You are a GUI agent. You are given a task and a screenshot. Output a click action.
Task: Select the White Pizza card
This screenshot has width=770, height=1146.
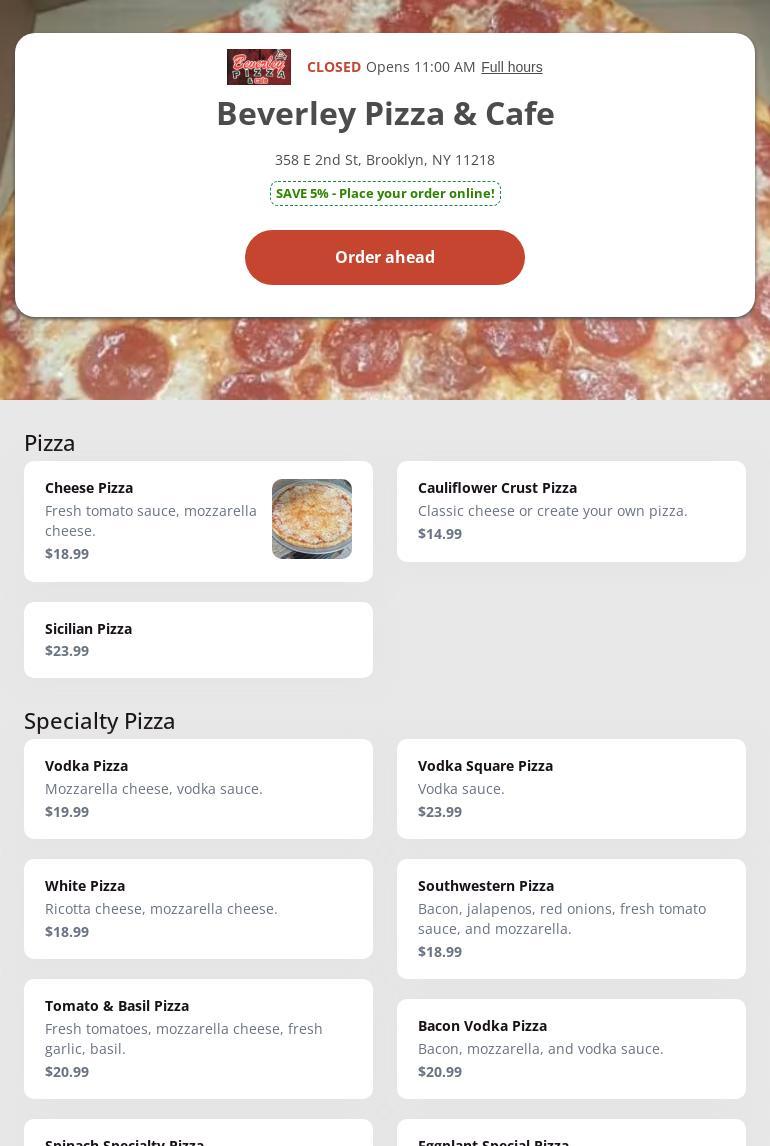pyautogui.click(x=198, y=909)
